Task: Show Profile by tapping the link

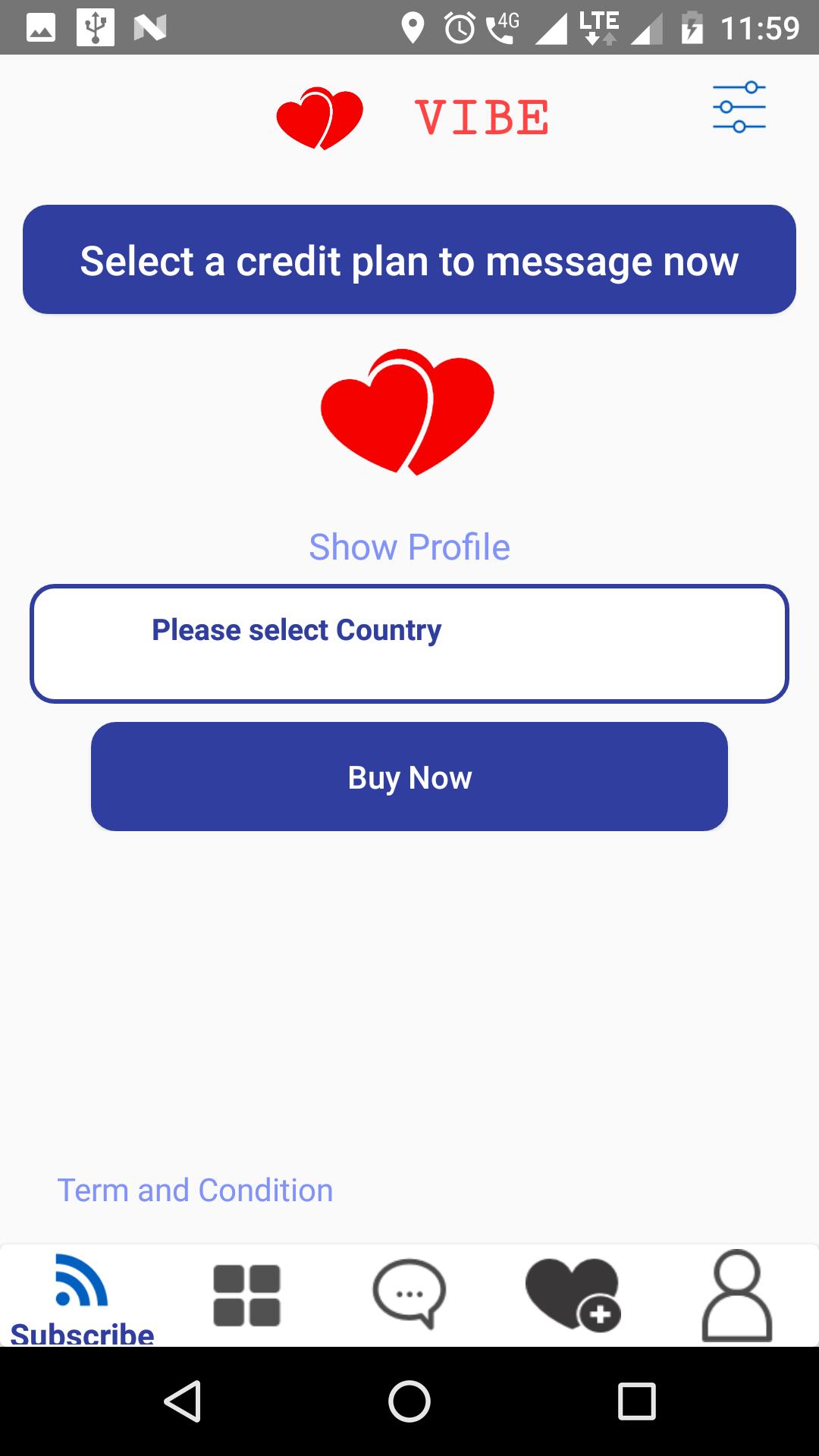Action: (409, 546)
